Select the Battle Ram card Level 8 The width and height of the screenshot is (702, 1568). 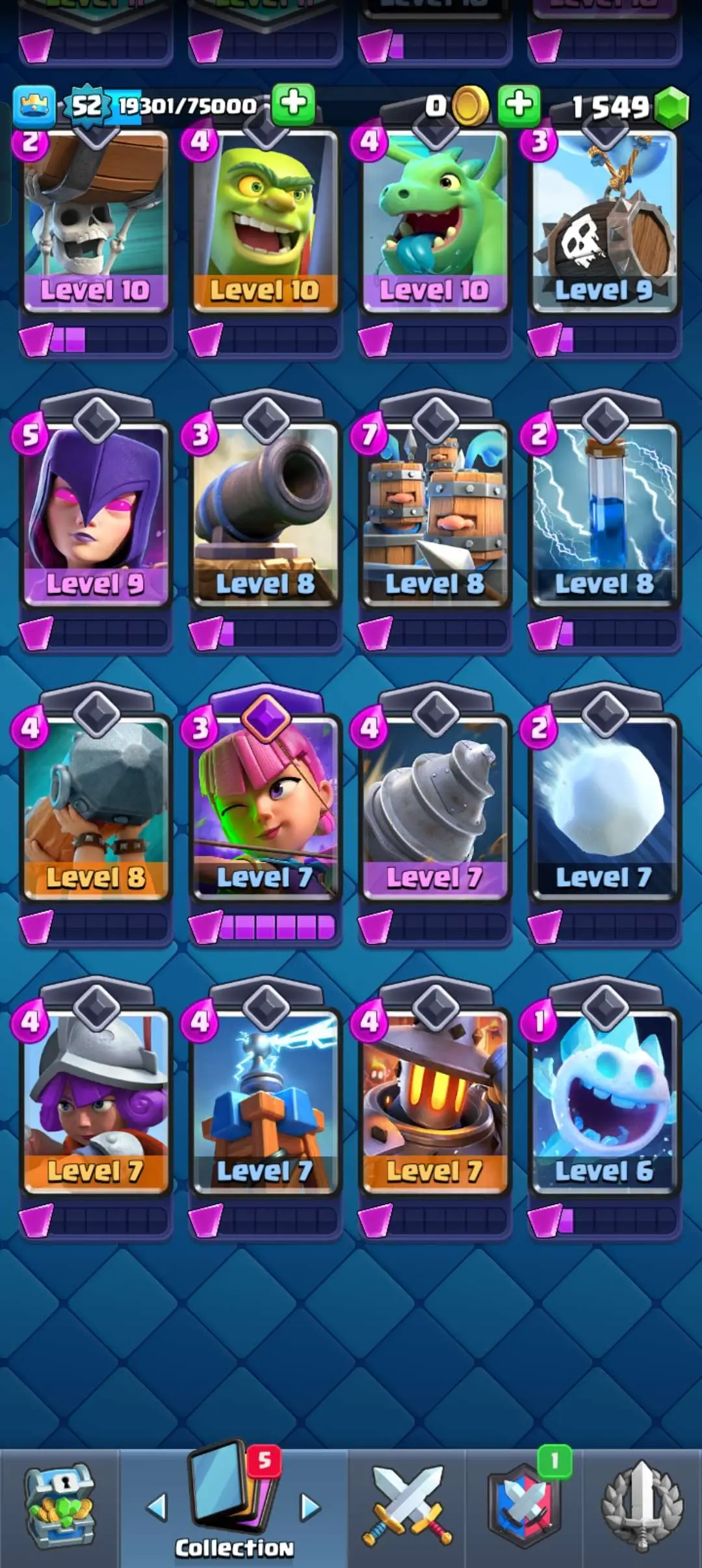click(x=96, y=806)
